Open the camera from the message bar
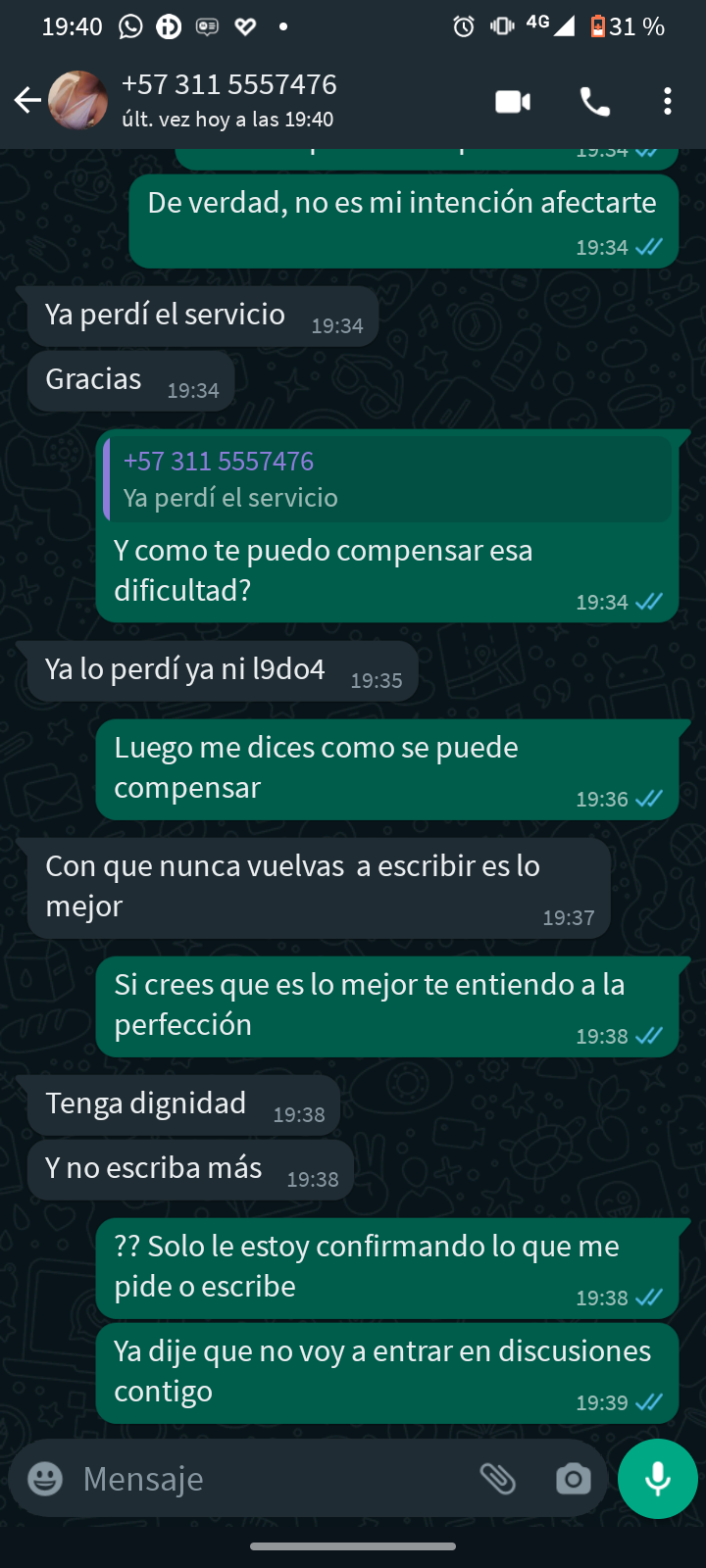The width and height of the screenshot is (706, 1568). tap(573, 1478)
